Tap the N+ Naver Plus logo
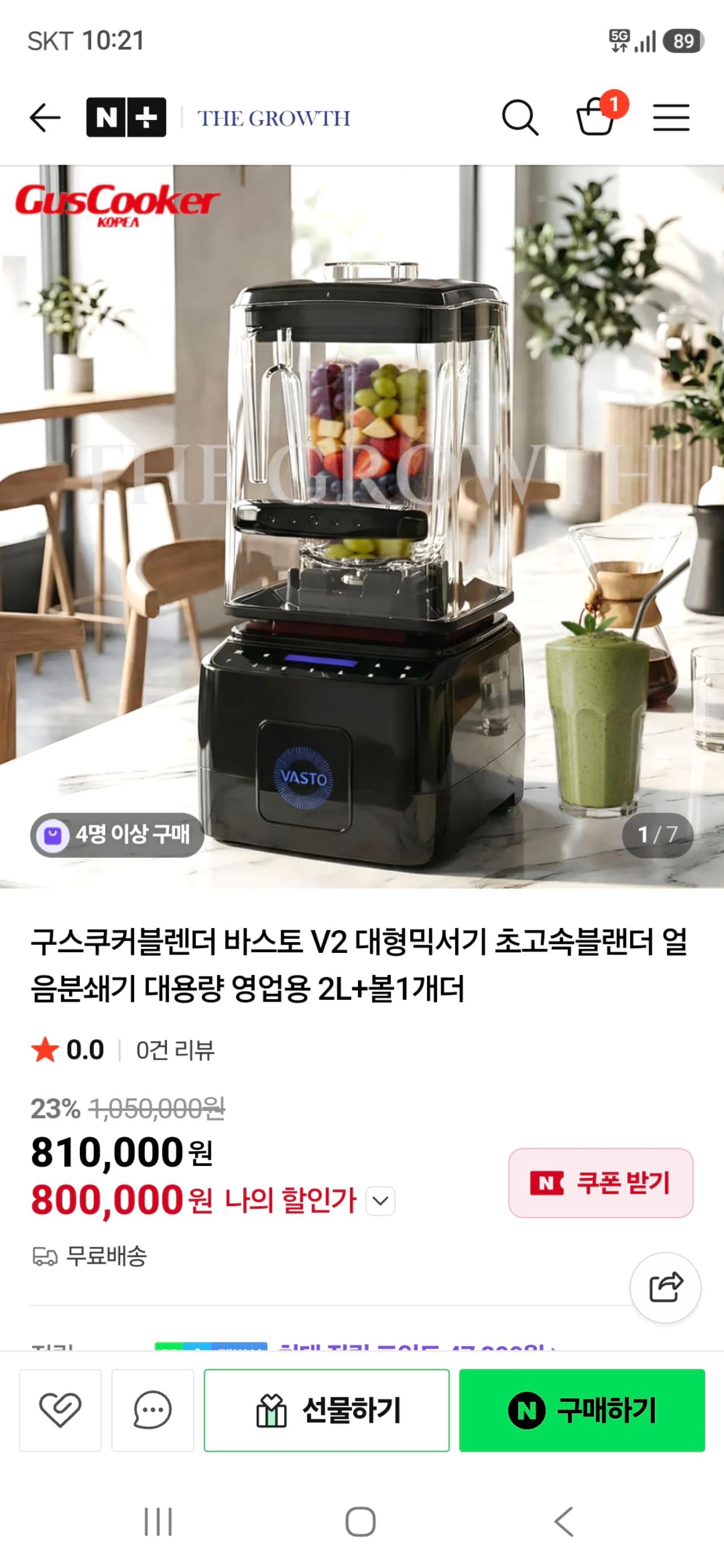Screen dimensions: 724x1568 [x=126, y=117]
